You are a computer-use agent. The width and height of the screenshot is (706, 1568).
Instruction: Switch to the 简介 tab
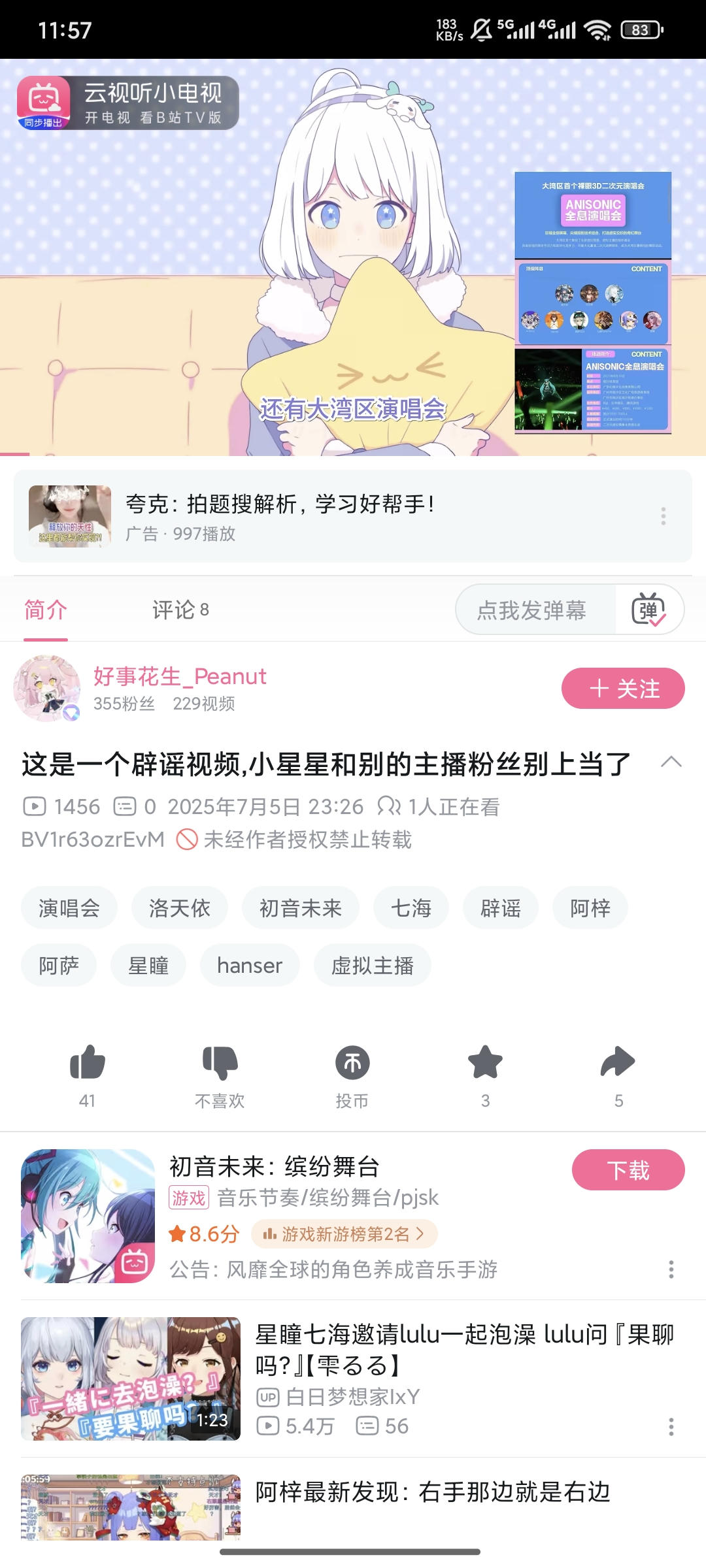tap(44, 610)
